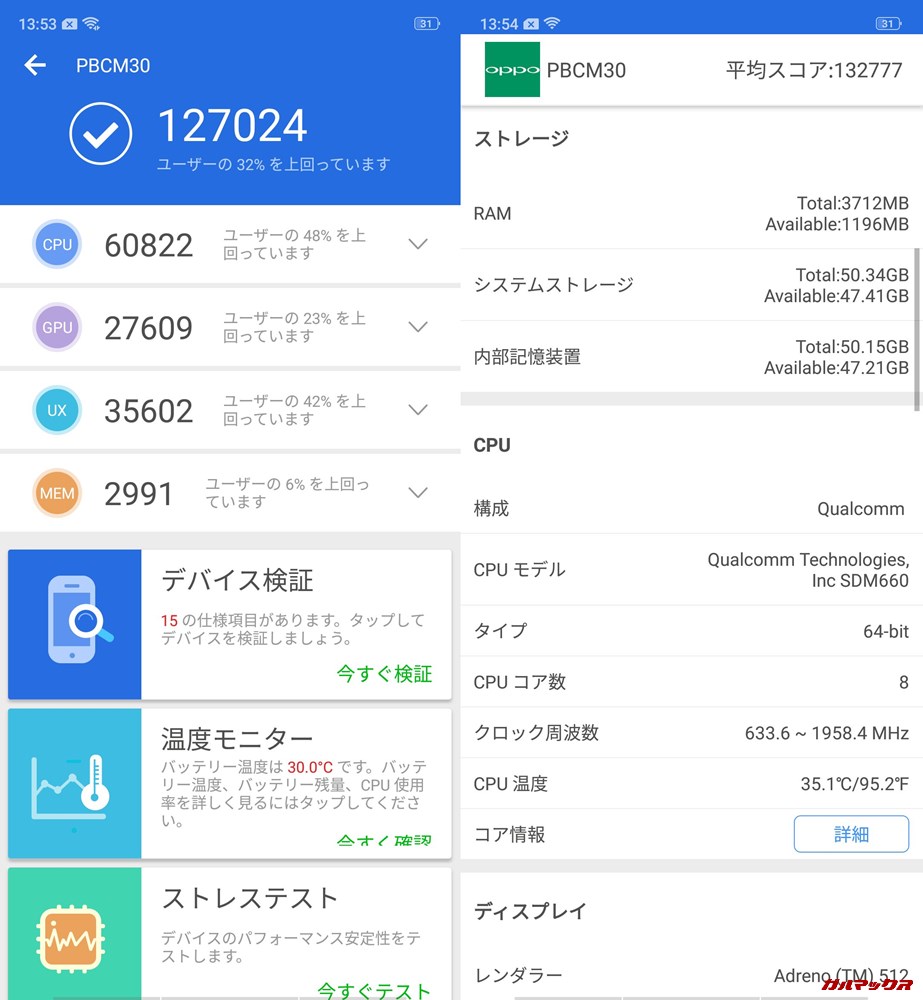
Task: Select the UX score icon
Action: [57, 410]
